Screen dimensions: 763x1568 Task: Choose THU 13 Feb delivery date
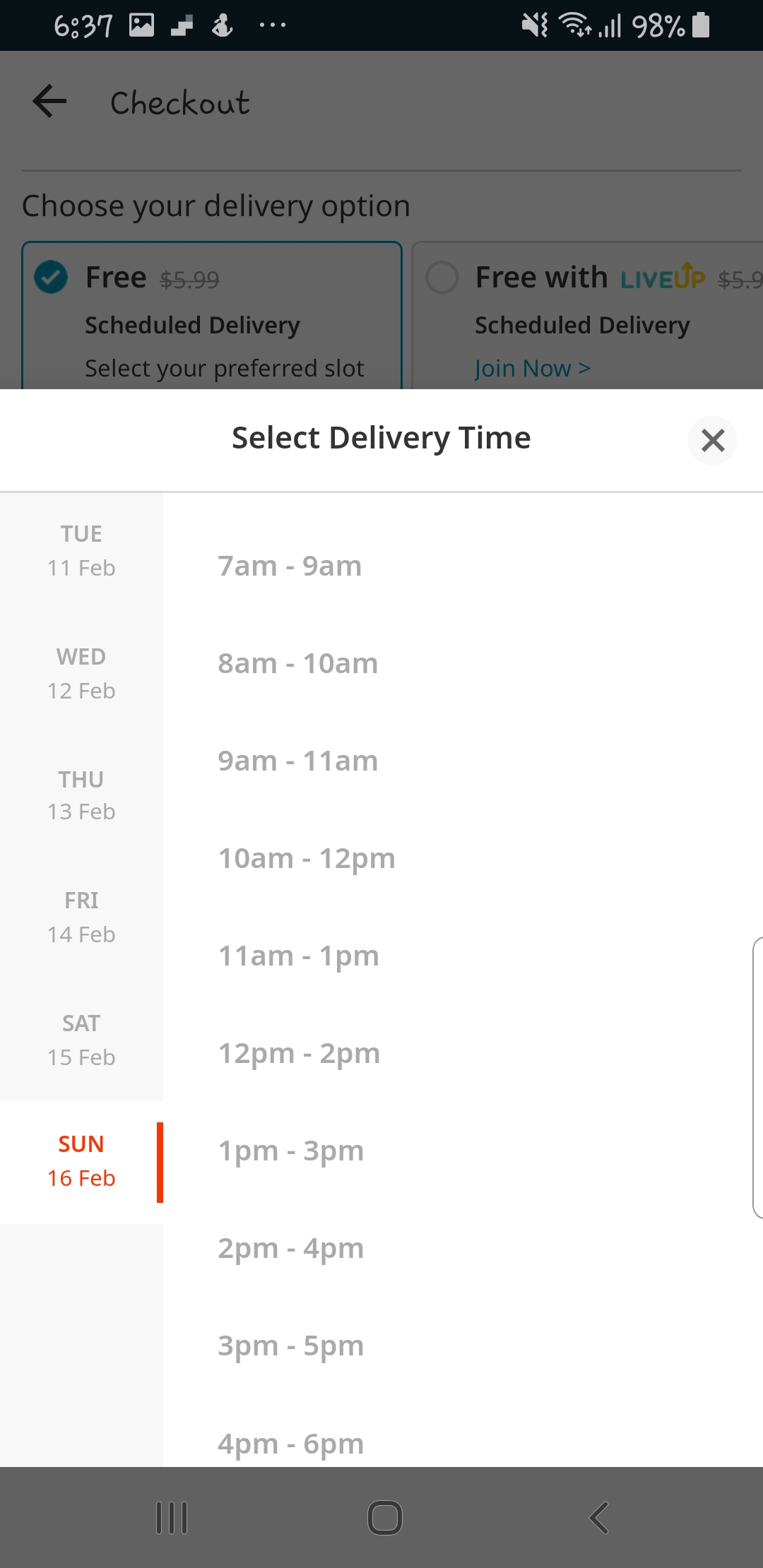[x=81, y=795]
